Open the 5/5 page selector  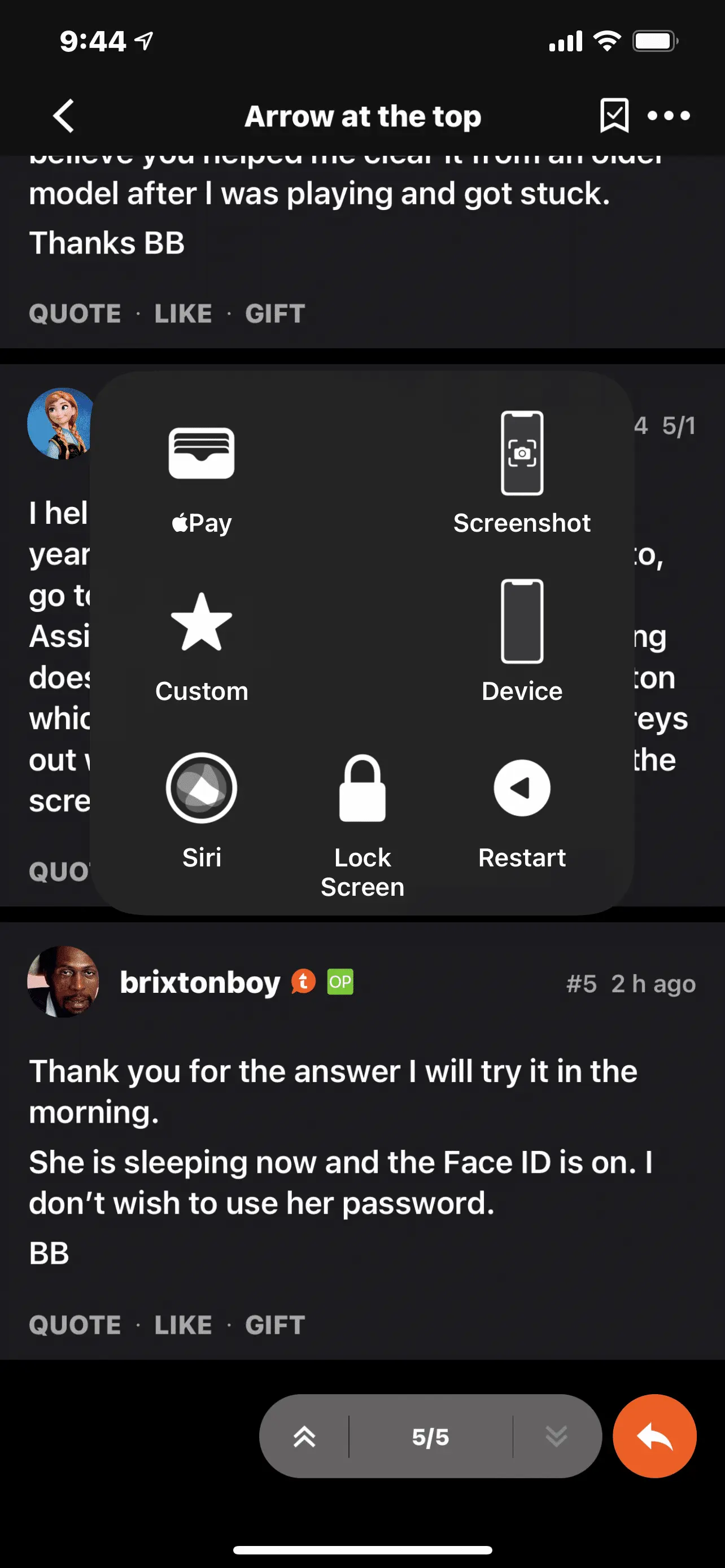tap(430, 1436)
